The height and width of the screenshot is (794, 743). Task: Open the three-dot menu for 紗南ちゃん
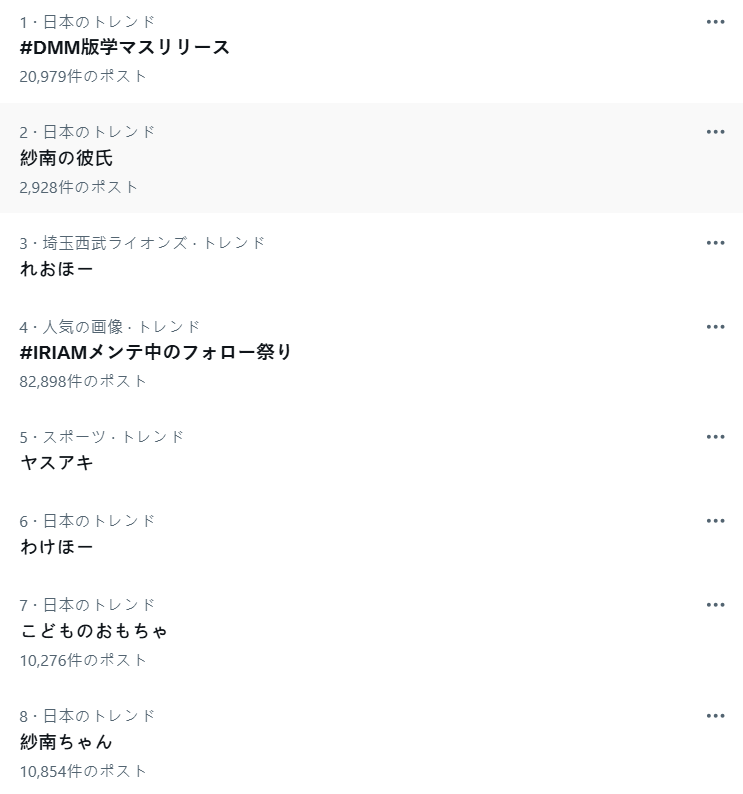pos(715,716)
